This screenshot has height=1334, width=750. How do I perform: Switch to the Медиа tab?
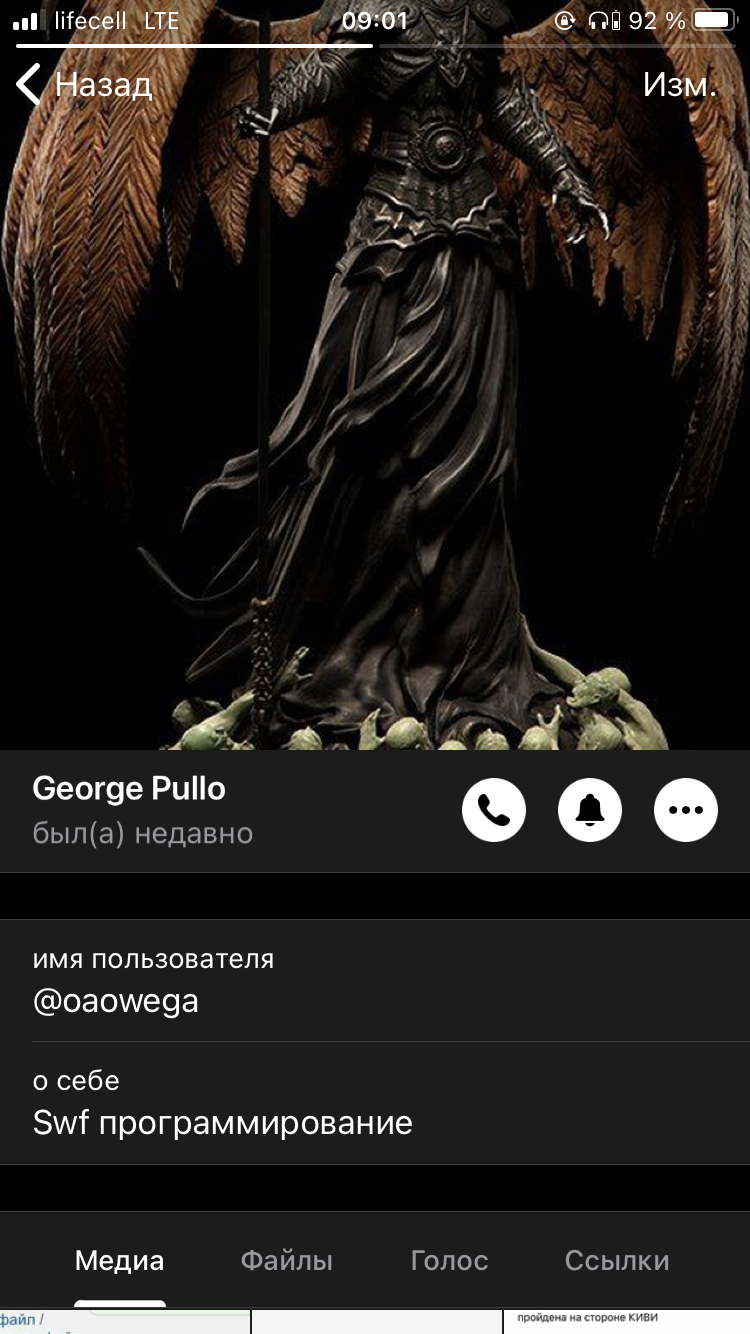pyautogui.click(x=120, y=1261)
